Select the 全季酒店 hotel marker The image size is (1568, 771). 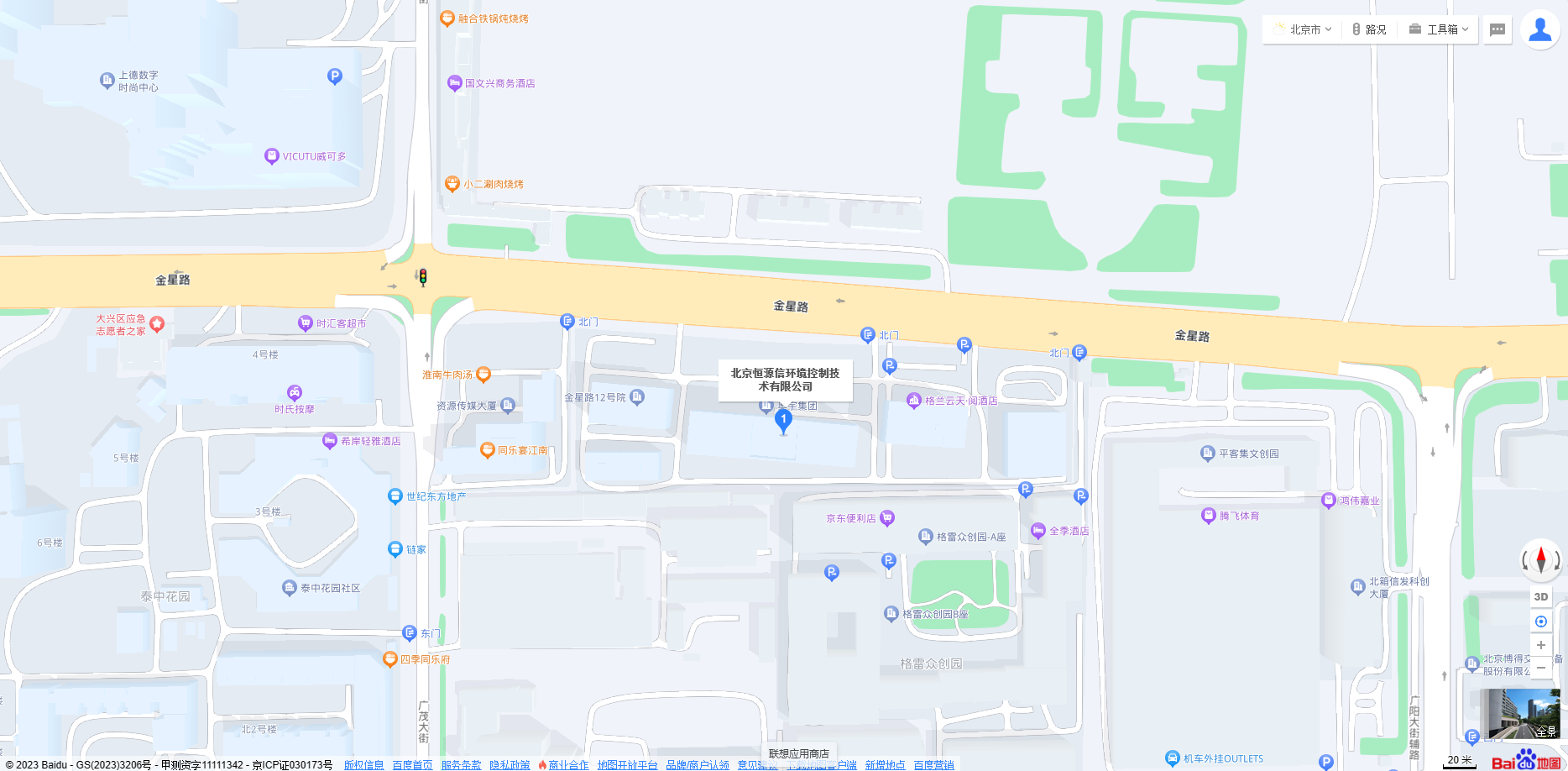1038,531
